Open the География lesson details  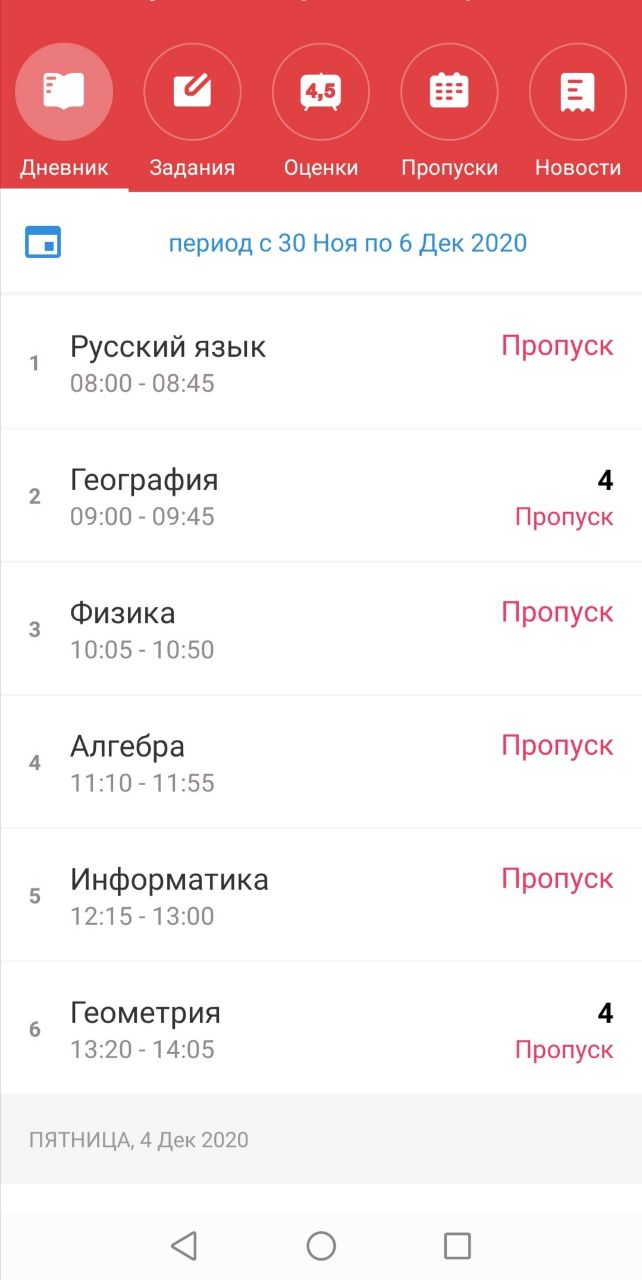point(321,496)
